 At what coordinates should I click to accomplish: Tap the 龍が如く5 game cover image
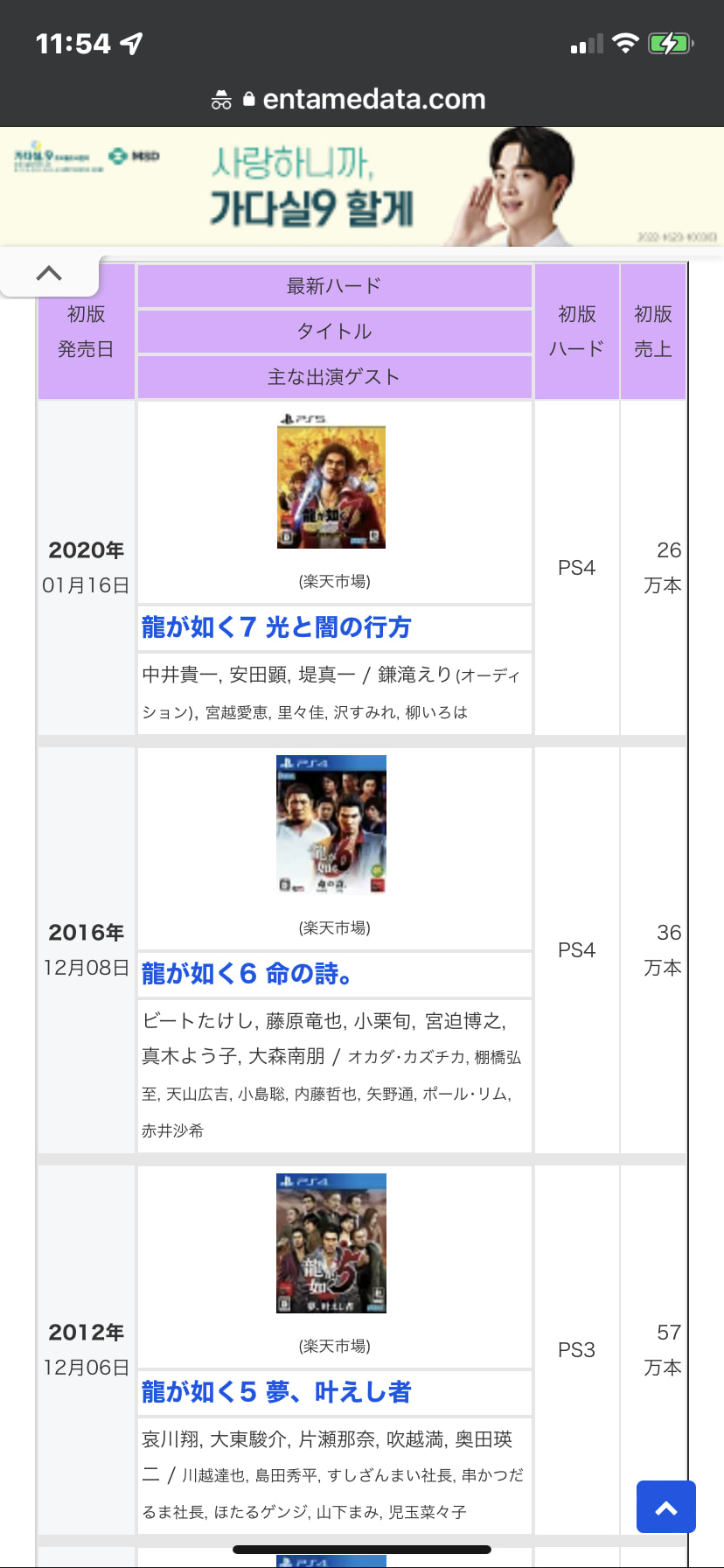[x=331, y=1243]
